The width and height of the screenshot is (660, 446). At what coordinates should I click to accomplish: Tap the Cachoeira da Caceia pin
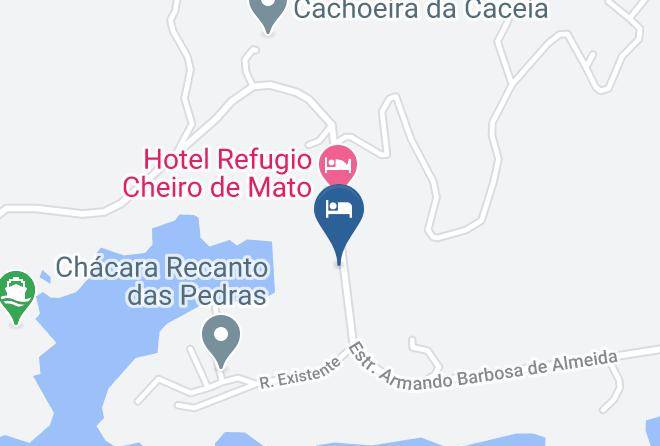coord(267,12)
